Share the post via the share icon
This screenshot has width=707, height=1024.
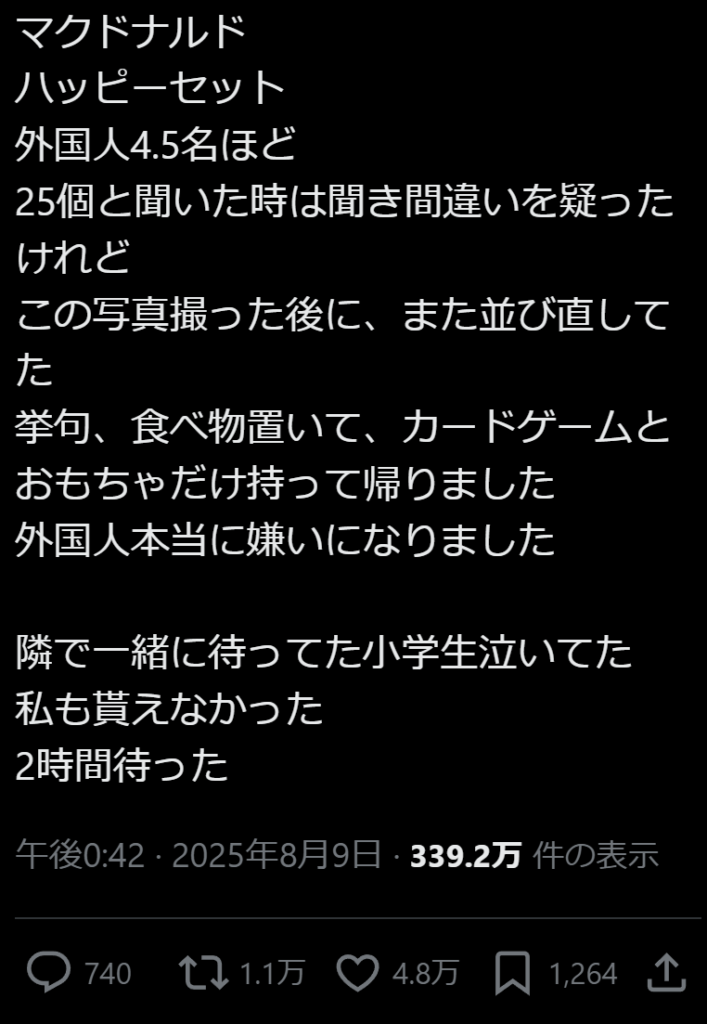click(667, 971)
